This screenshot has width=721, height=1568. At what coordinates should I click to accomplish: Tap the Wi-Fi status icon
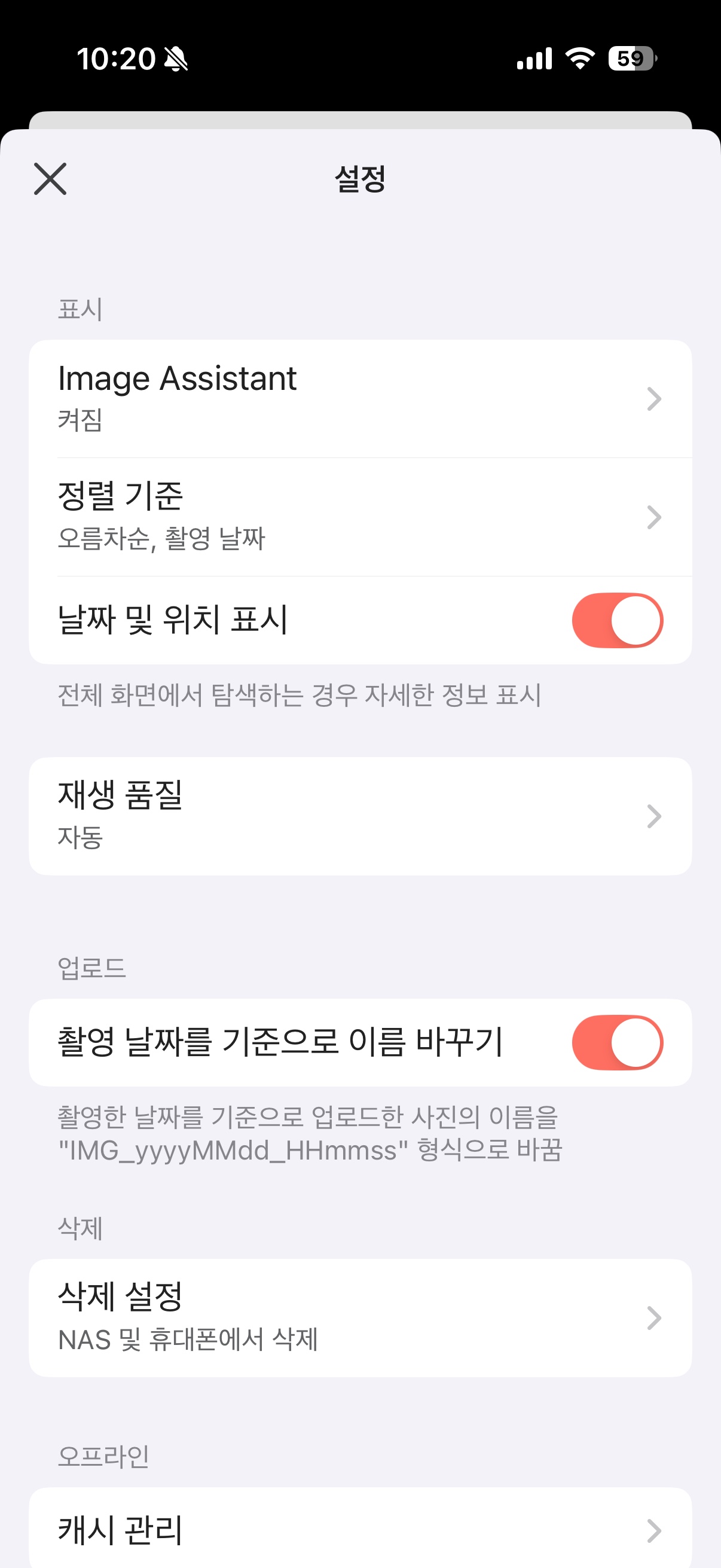pyautogui.click(x=577, y=58)
